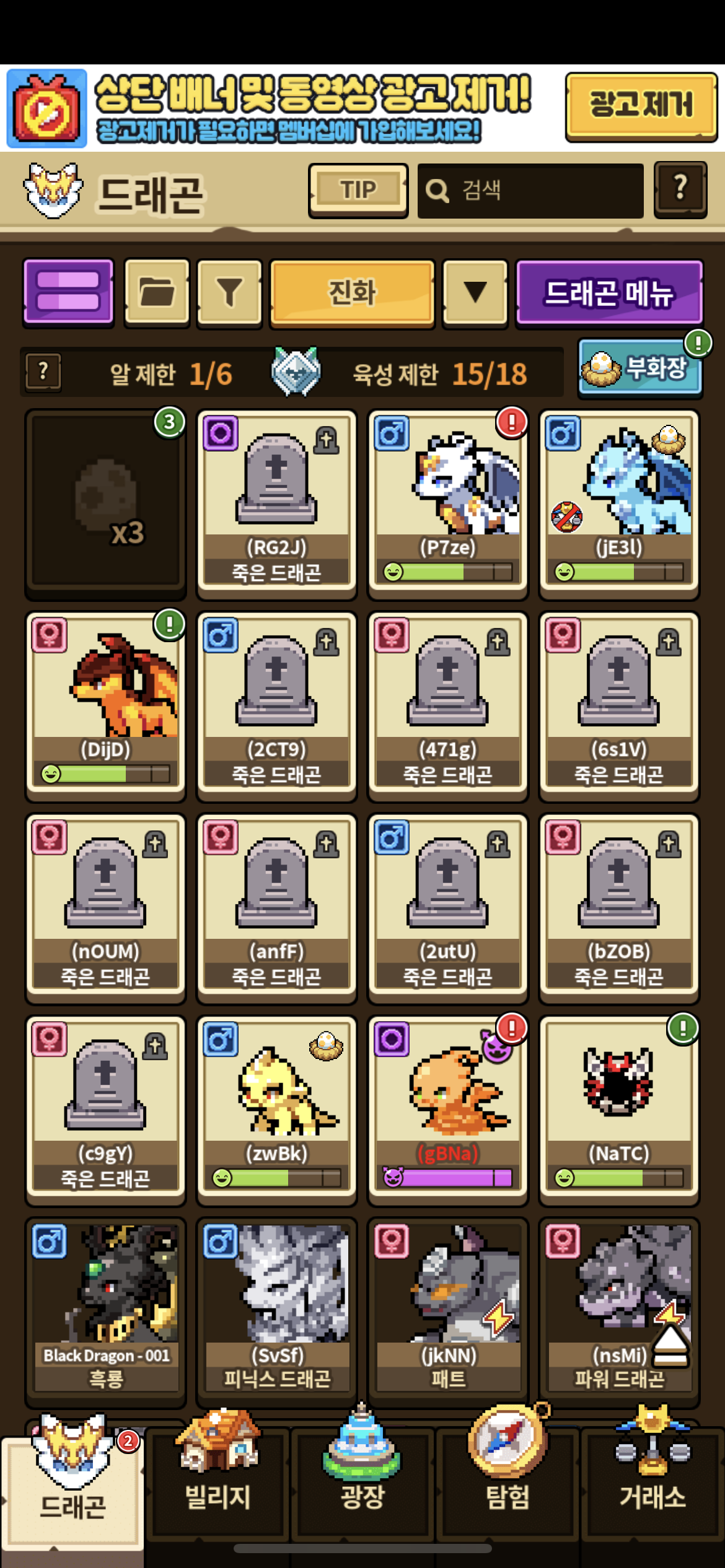This screenshot has width=725, height=1568.
Task: Tap the 광고제거 button
Action: (x=641, y=107)
